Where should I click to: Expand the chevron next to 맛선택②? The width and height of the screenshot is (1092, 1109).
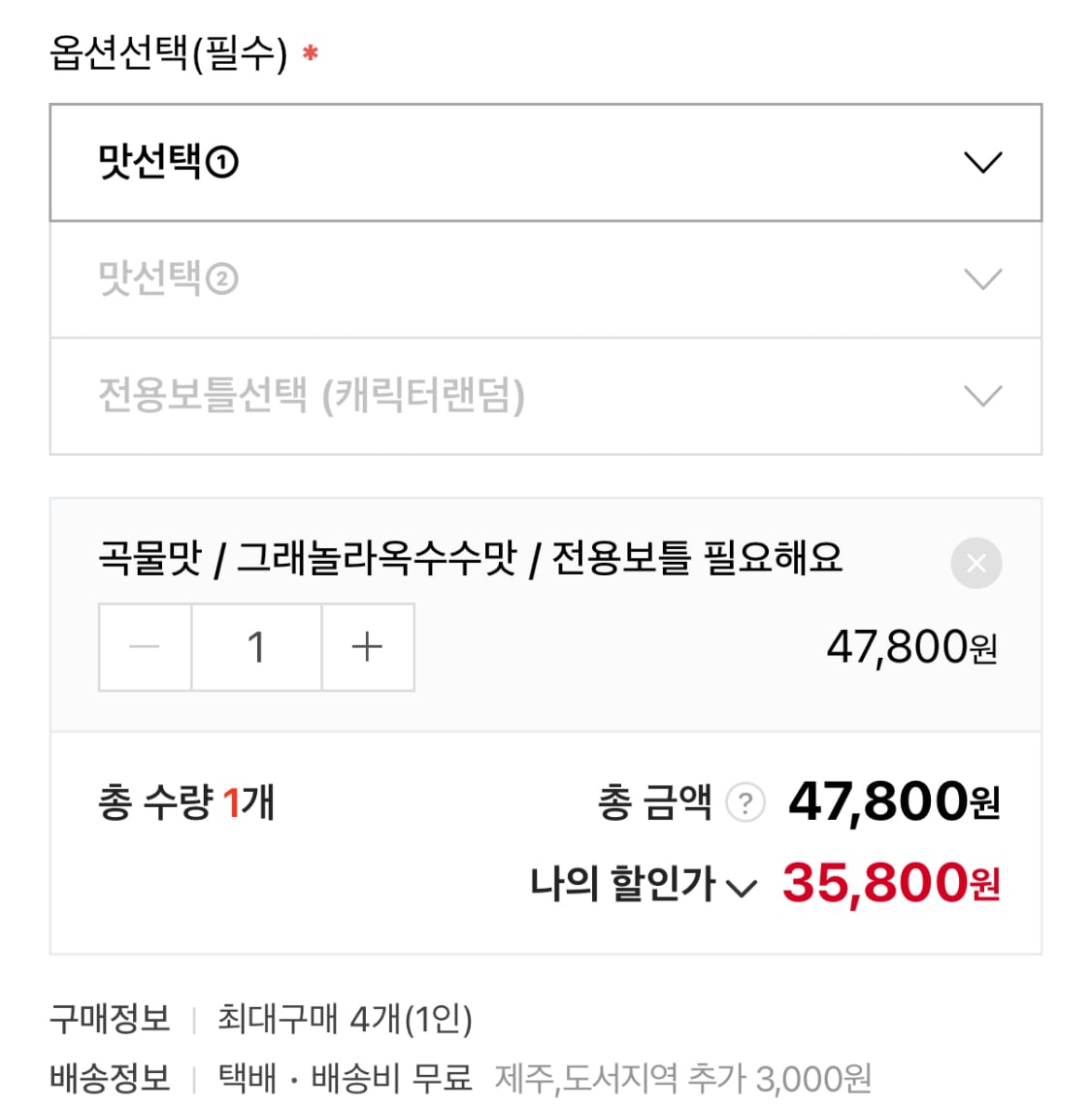pos(983,280)
